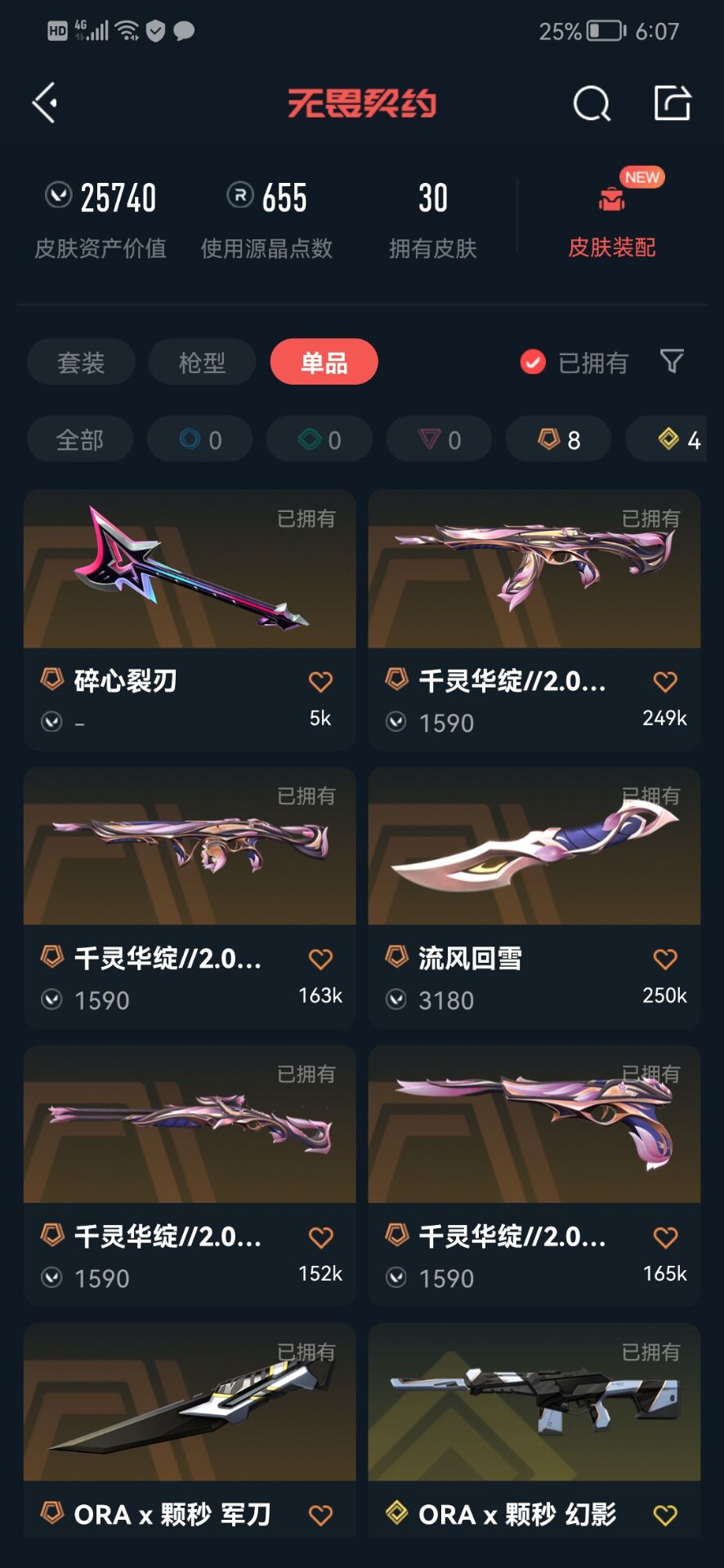Switch to the 套装 tab

[x=81, y=362]
